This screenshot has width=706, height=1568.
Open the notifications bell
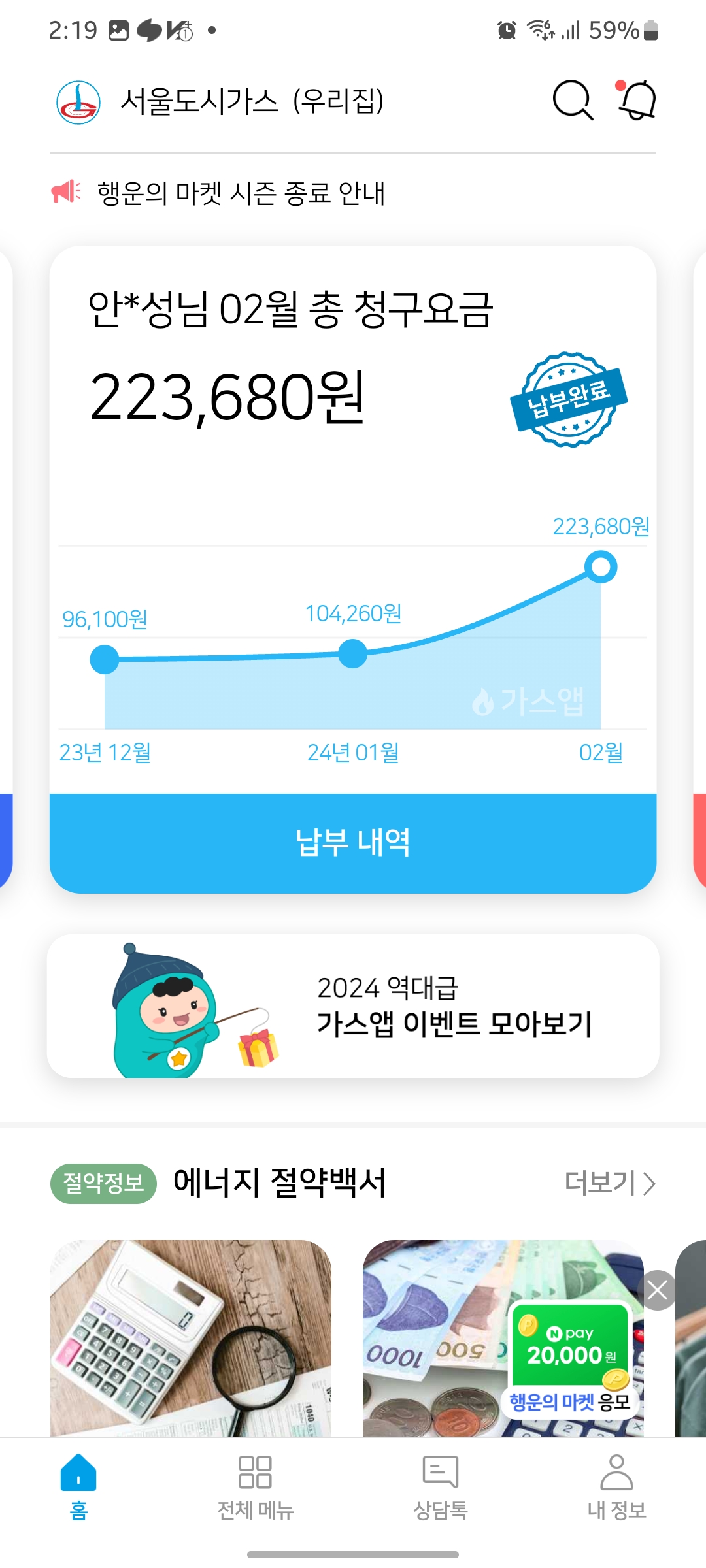(x=637, y=101)
